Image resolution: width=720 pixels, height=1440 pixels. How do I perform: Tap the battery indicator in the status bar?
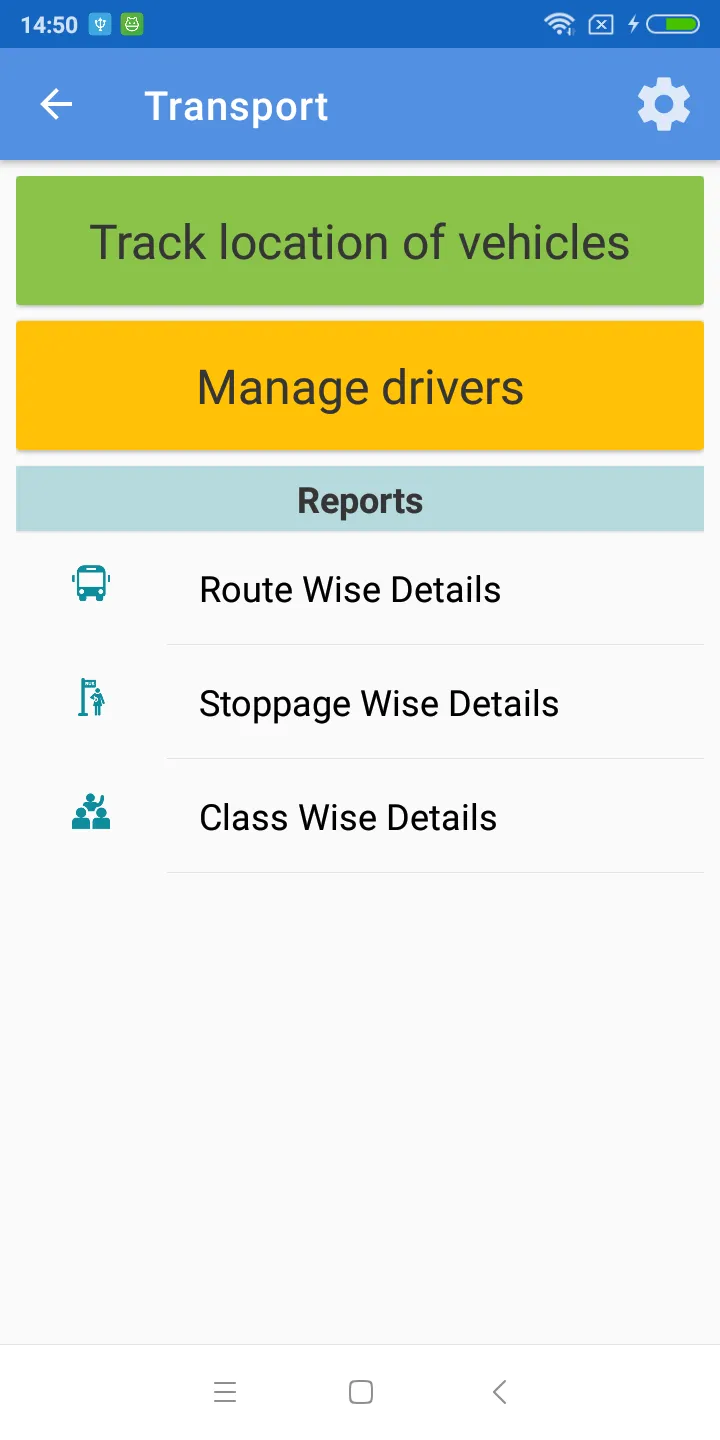pyautogui.click(x=672, y=23)
